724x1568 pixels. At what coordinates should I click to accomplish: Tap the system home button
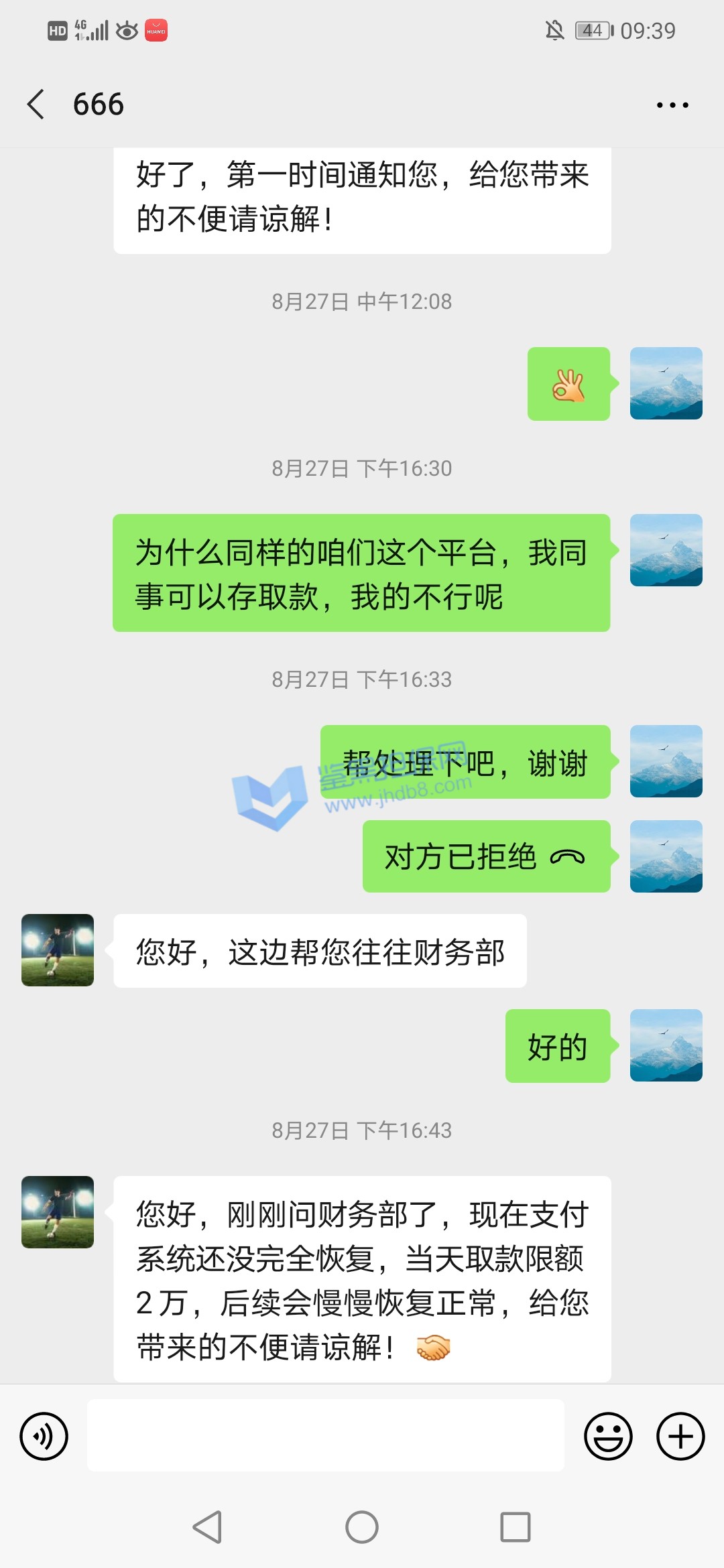pyautogui.click(x=362, y=1527)
